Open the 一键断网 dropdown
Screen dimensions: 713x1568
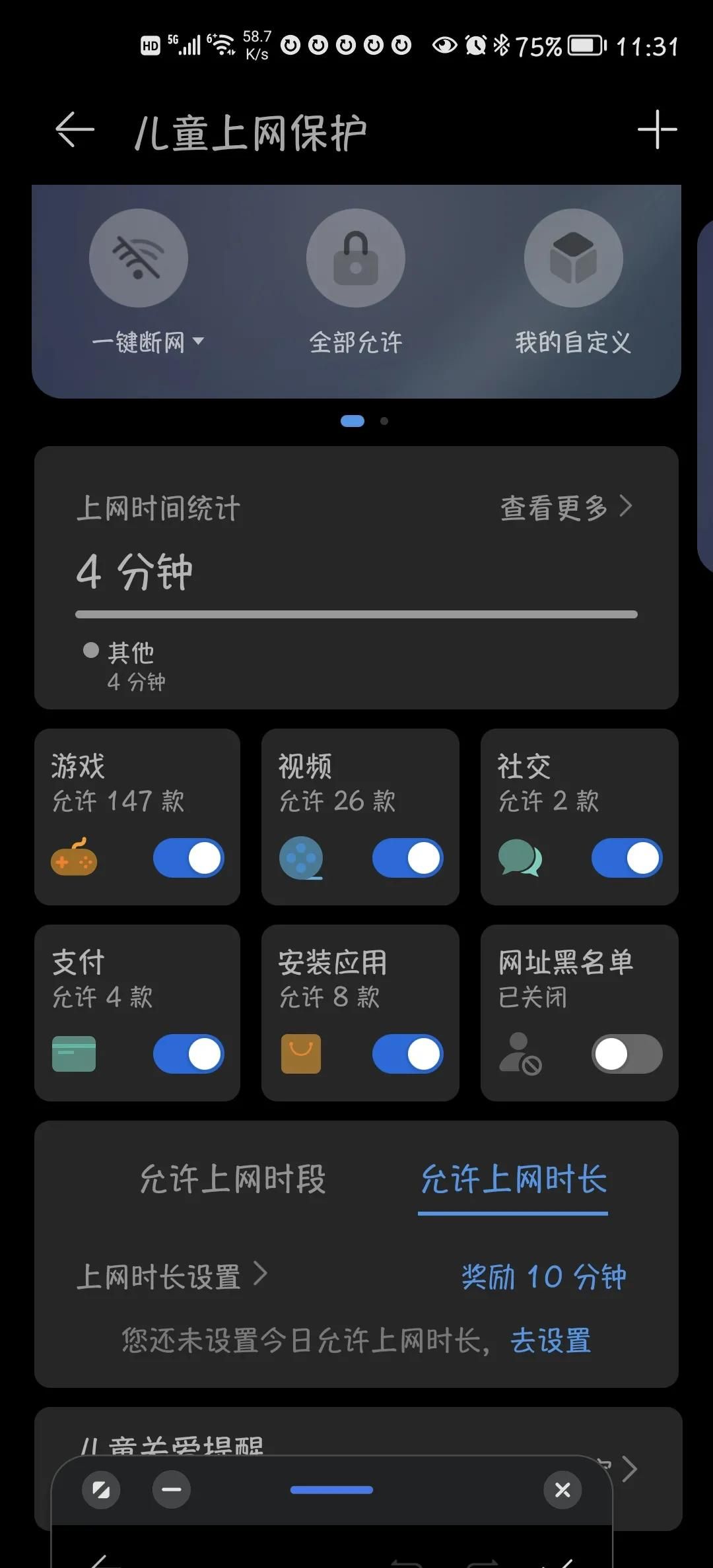click(x=148, y=342)
